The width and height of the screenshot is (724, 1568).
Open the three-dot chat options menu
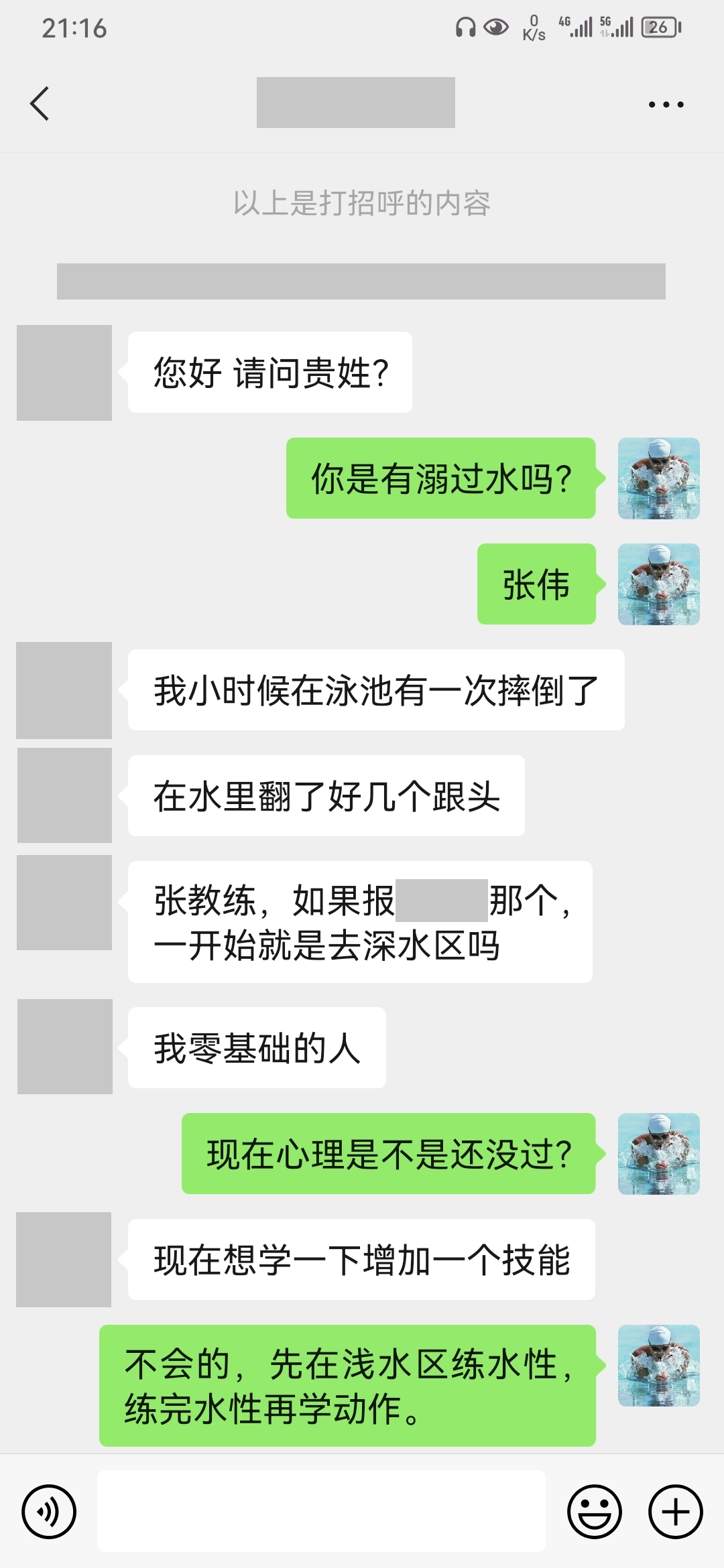(666, 105)
